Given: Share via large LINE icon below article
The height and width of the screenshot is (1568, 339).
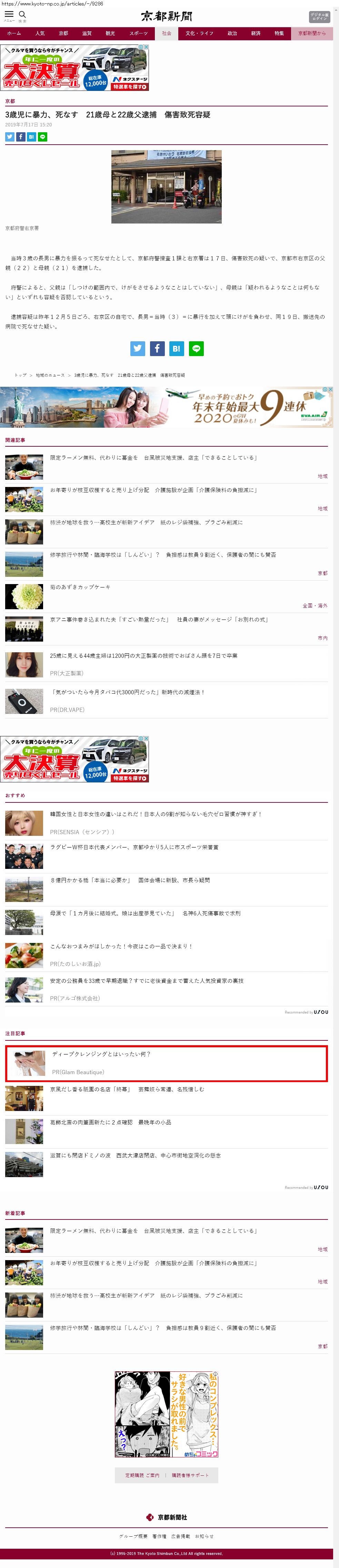Looking at the screenshot, I should pos(196,348).
